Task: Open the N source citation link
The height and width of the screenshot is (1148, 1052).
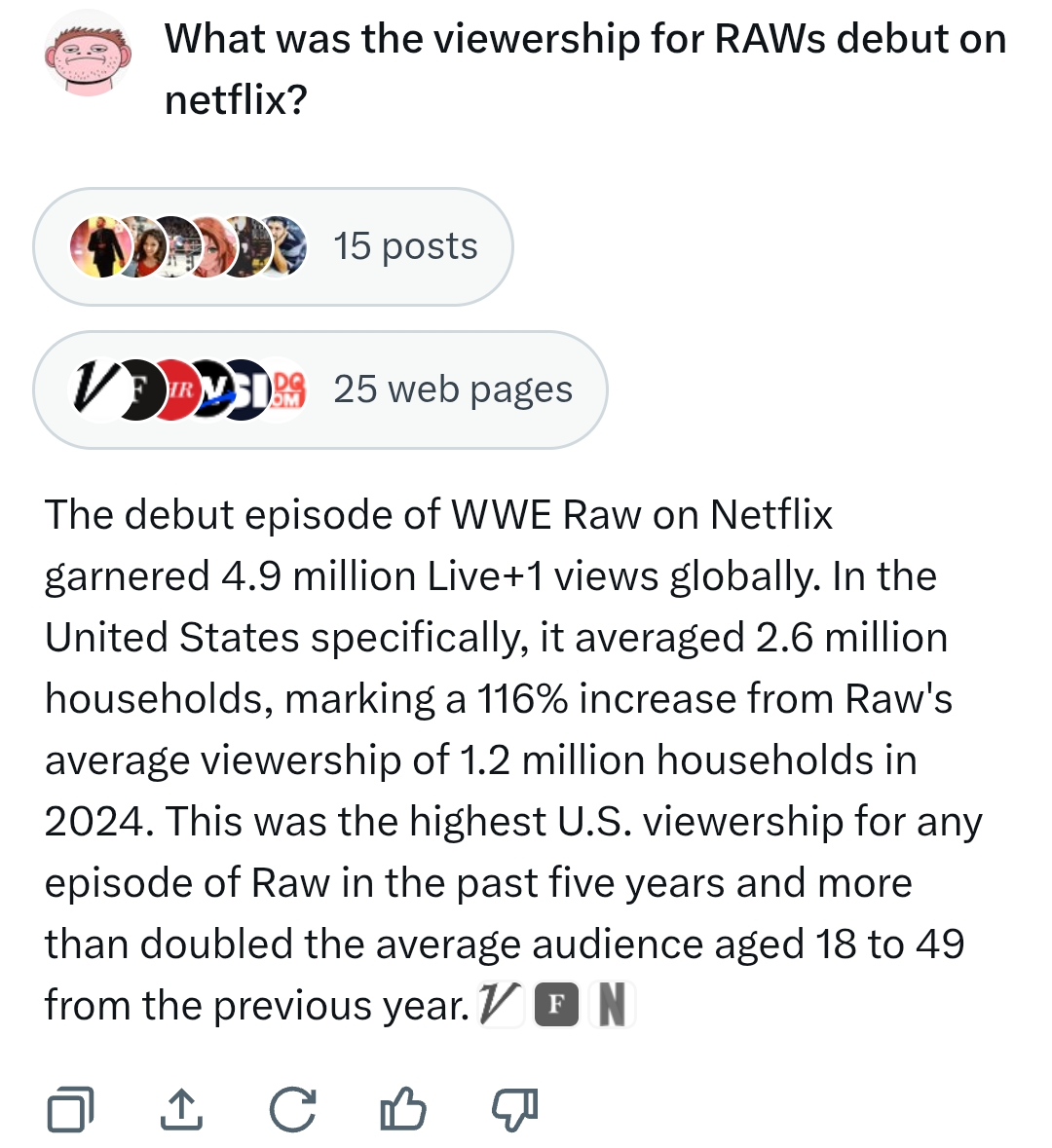Action: [x=611, y=1005]
